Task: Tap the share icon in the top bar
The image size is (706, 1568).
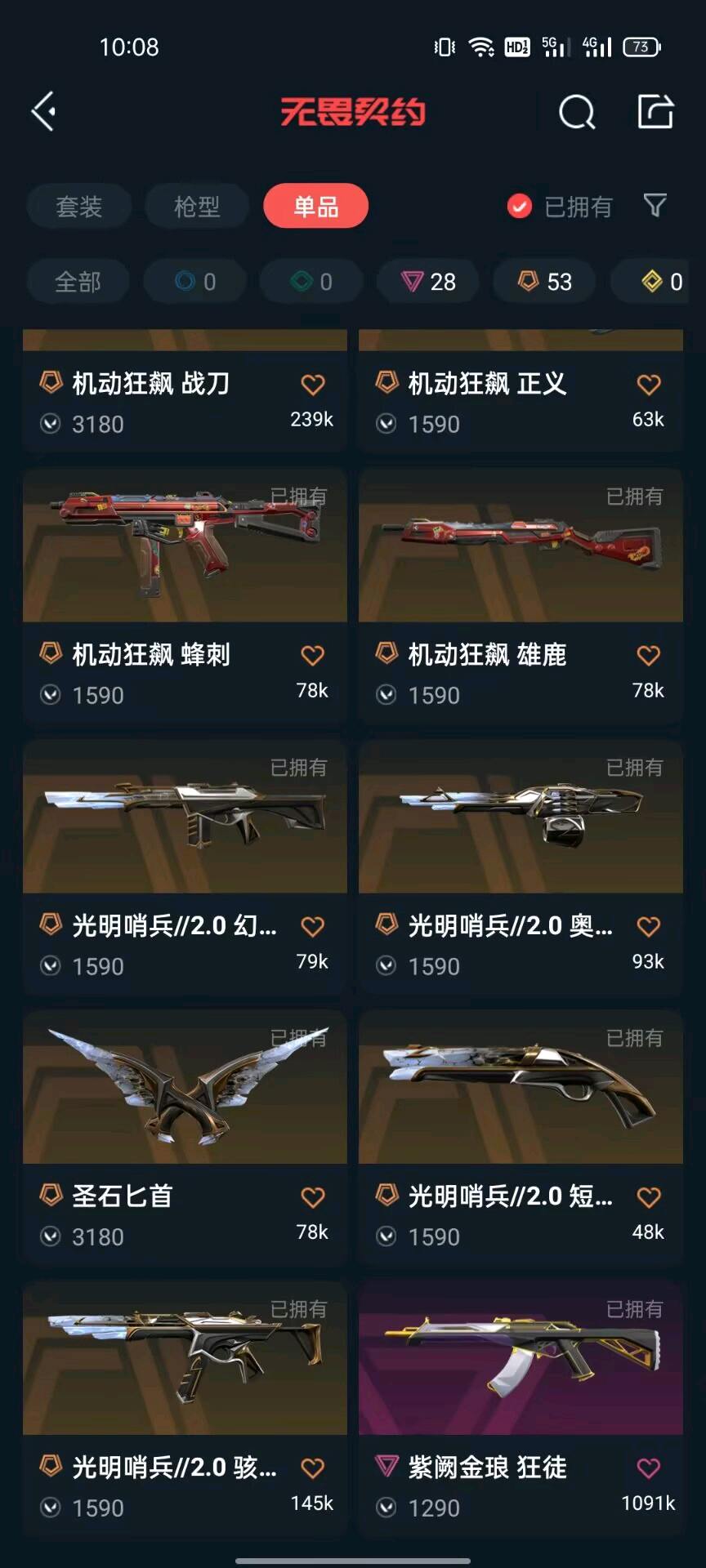Action: click(x=655, y=112)
